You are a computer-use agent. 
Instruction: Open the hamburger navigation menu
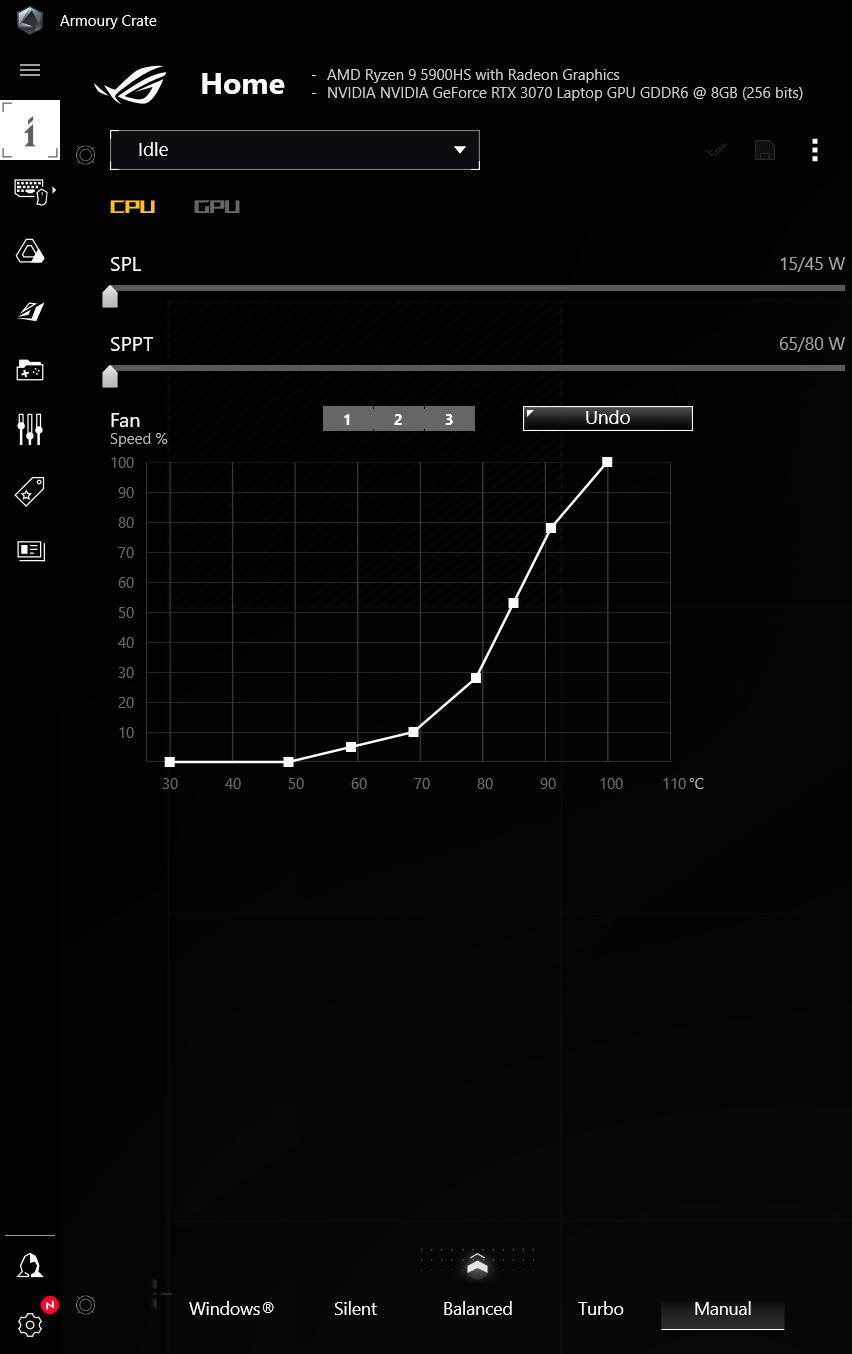tap(30, 70)
